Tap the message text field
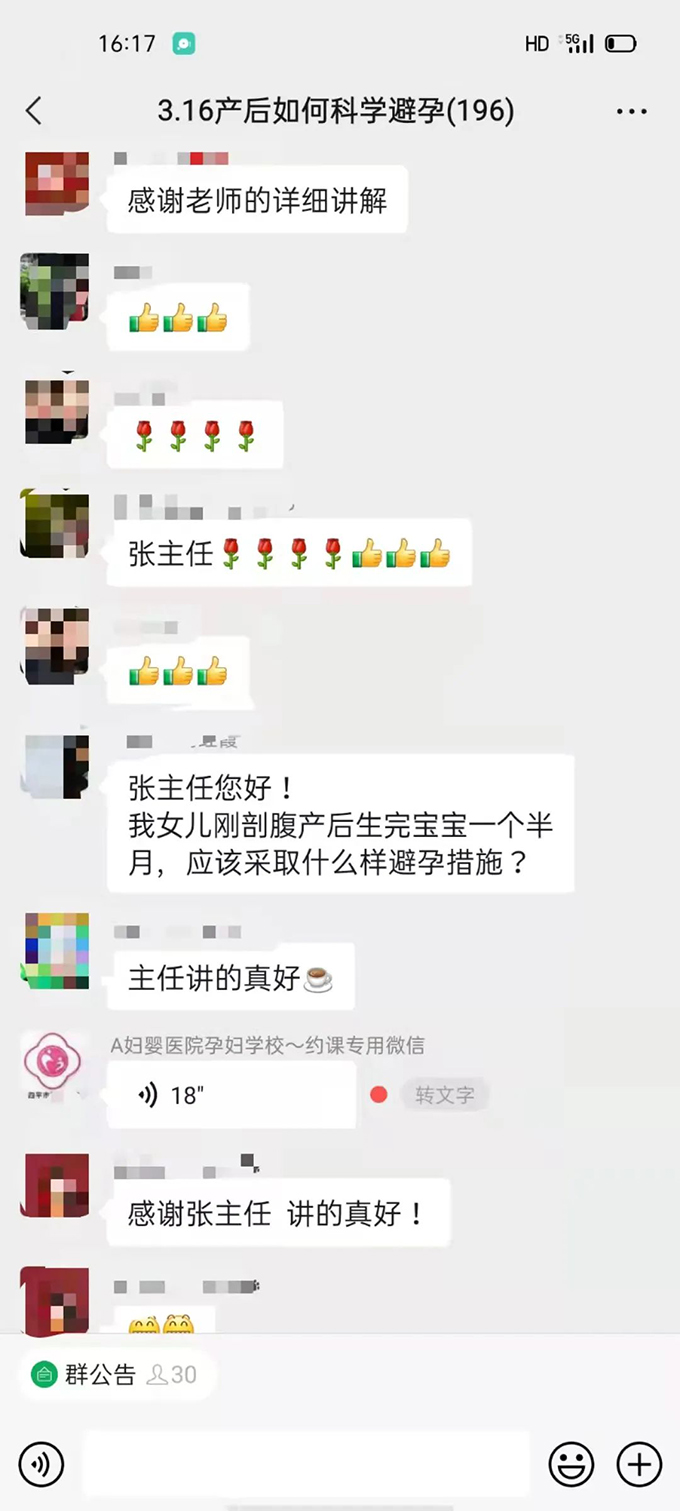Image resolution: width=680 pixels, height=1511 pixels. pos(305,1465)
